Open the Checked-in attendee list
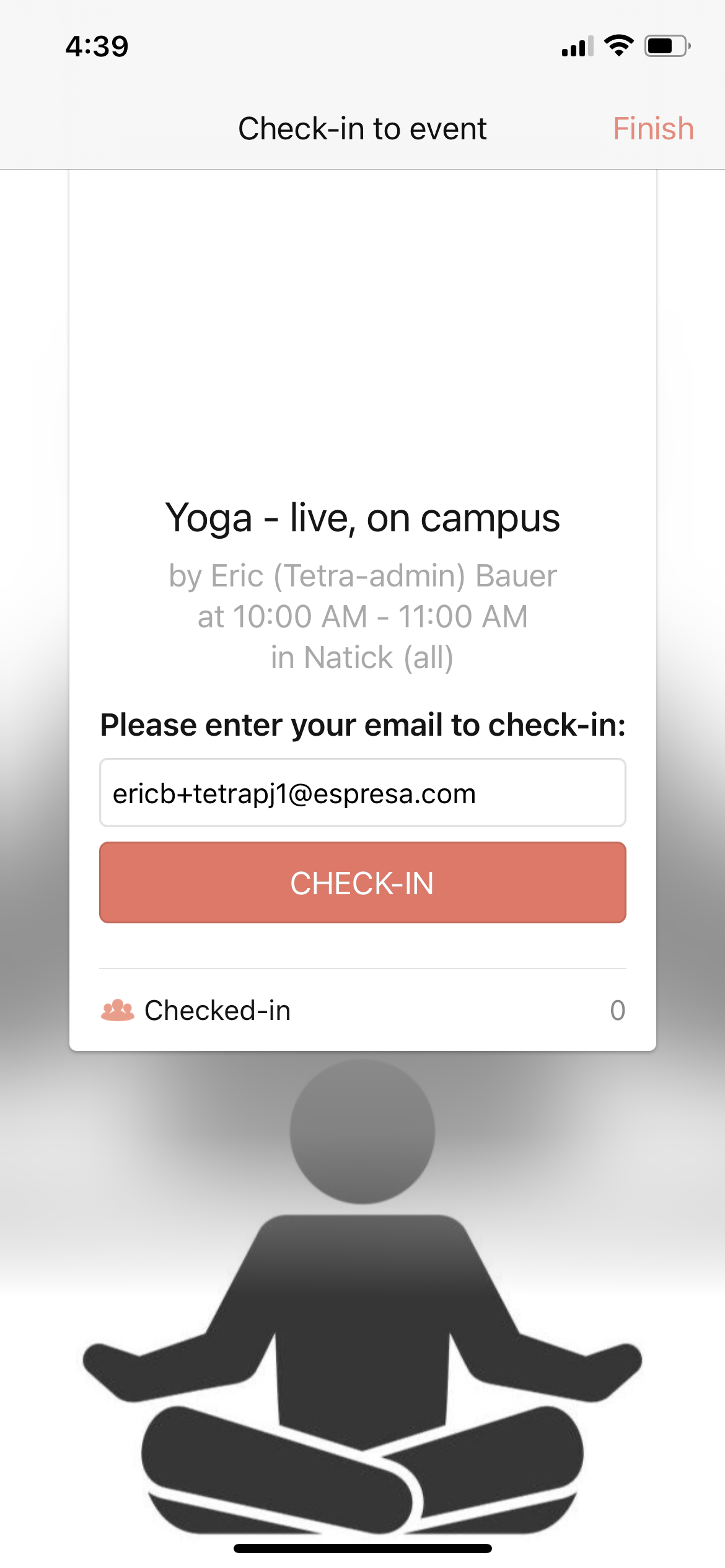Screen dimensions: 725x1568 tap(362, 1011)
